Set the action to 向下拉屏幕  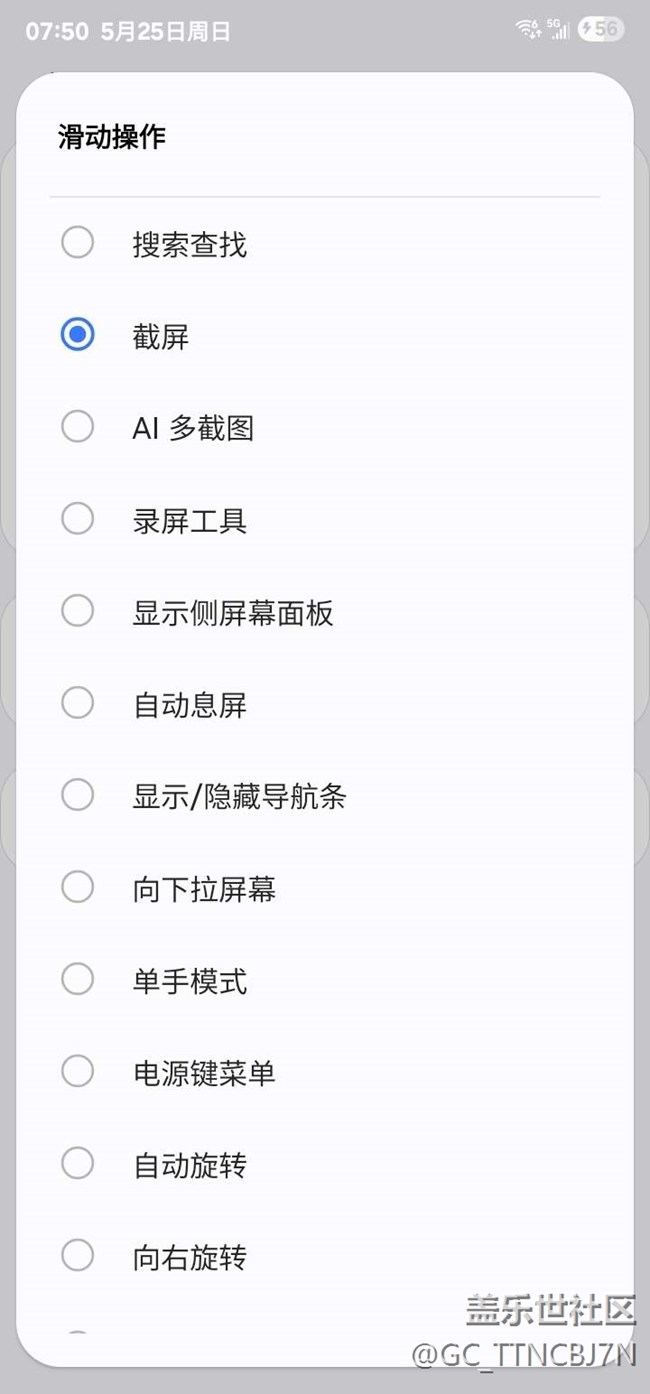pos(78,887)
